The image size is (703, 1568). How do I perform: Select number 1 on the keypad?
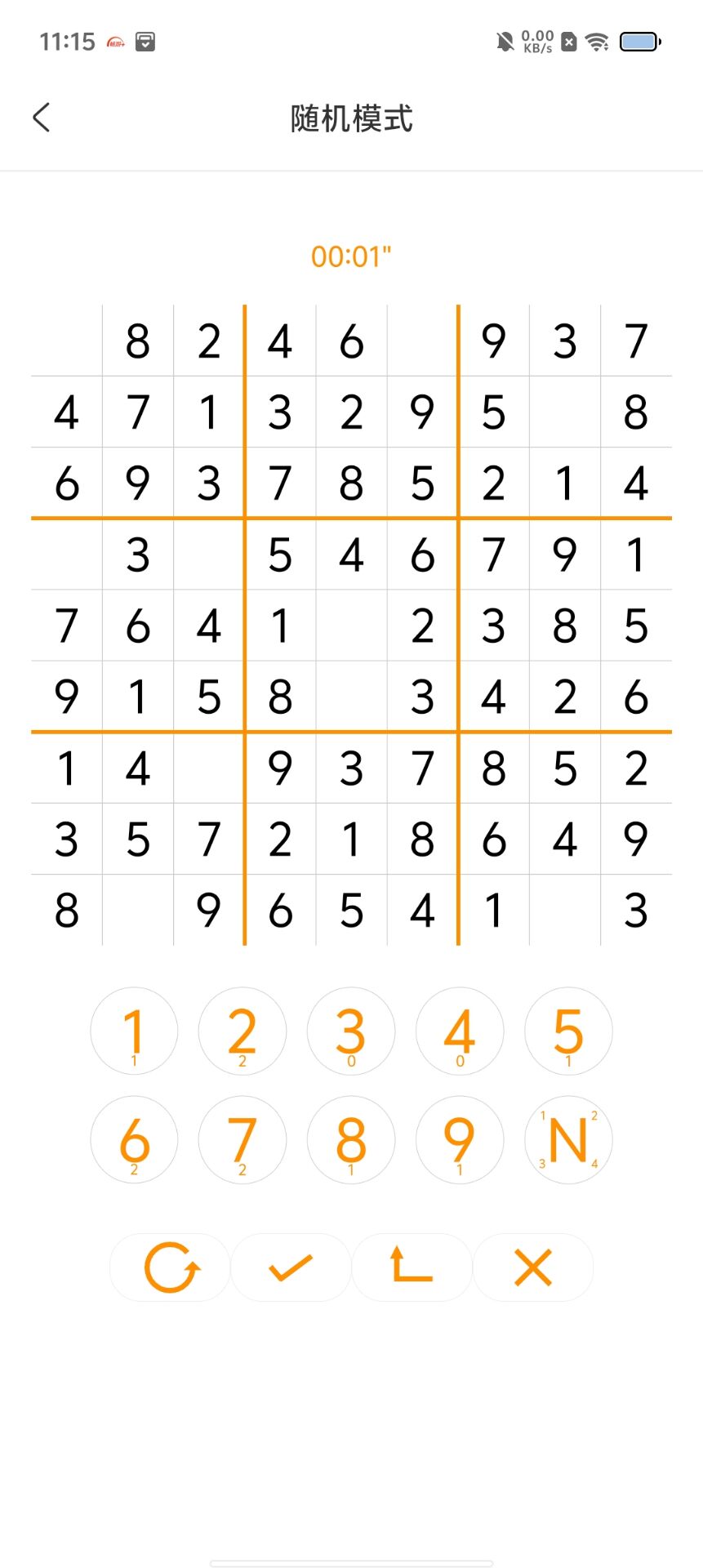point(134,1031)
